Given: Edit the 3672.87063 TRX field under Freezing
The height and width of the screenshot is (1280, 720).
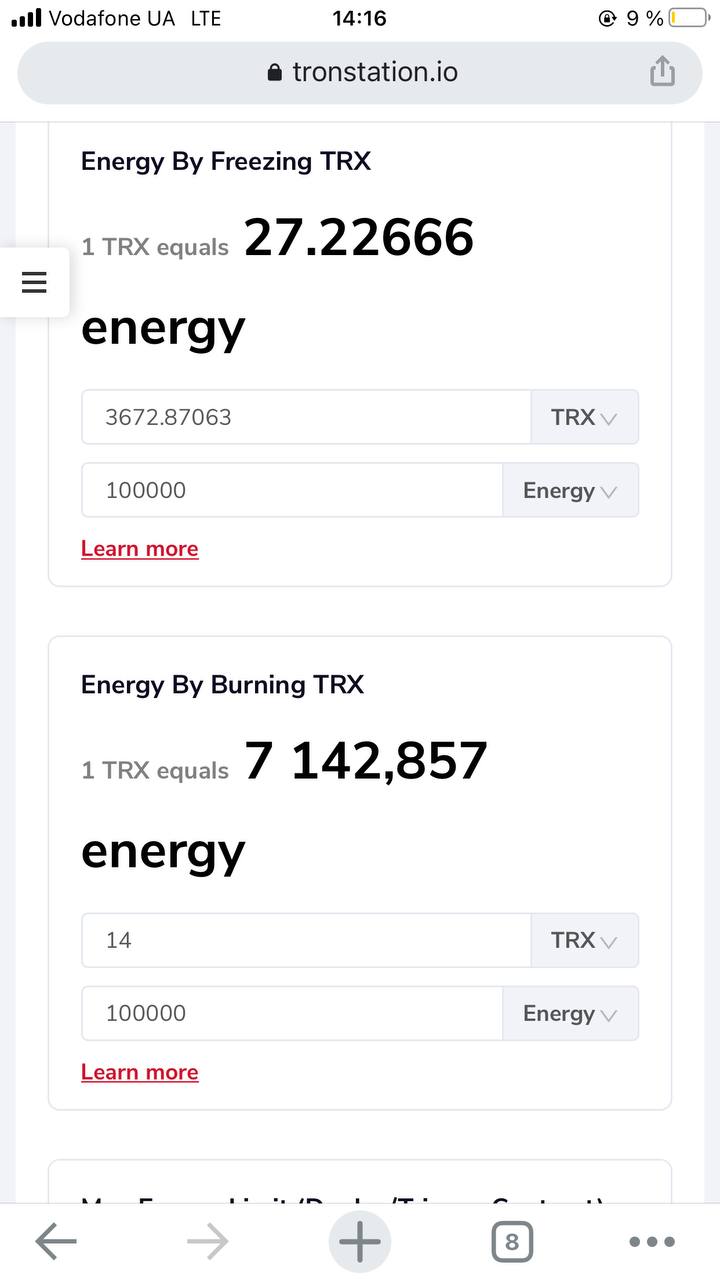Looking at the screenshot, I should tap(306, 417).
